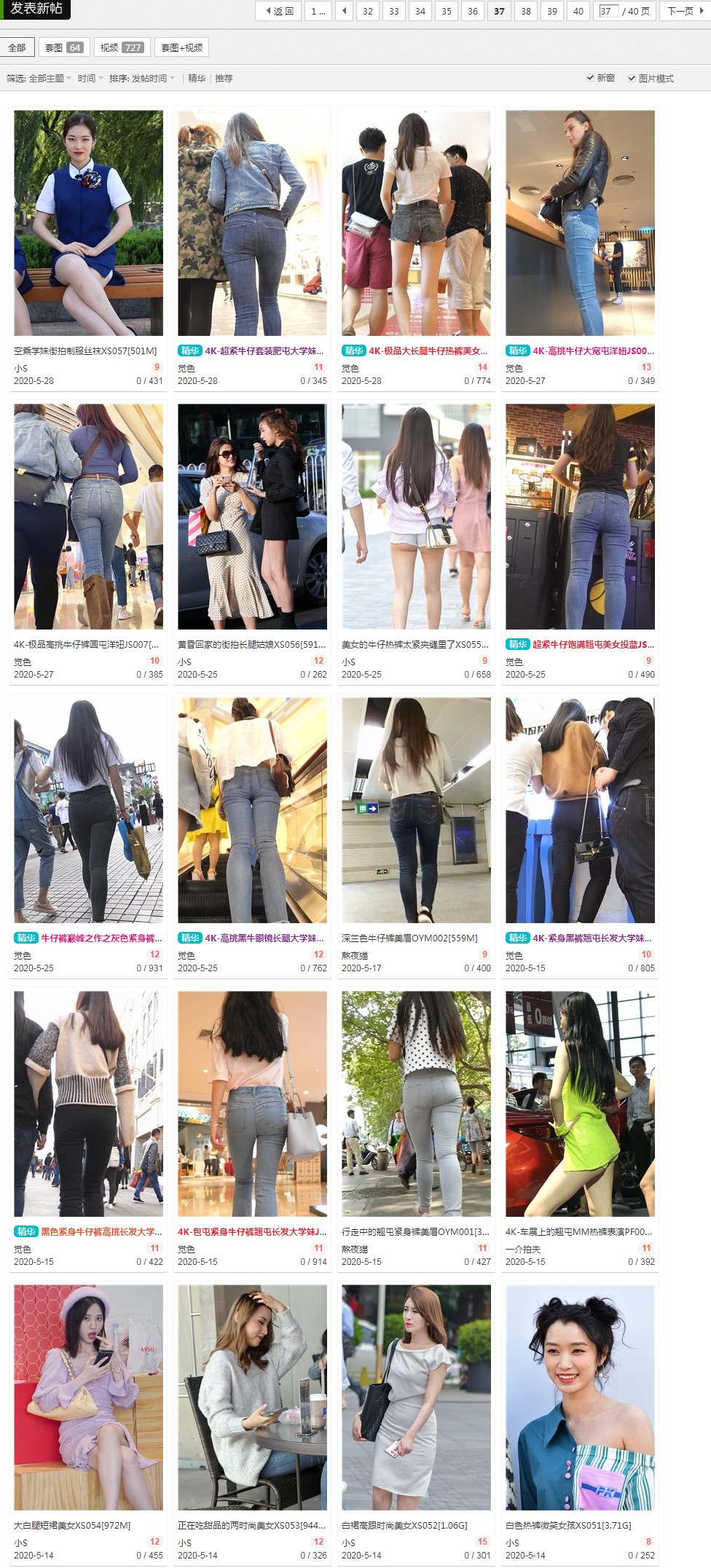Switch to the 套图+视频 tab
Viewport: 711px width, 1568px height.
coord(182,47)
